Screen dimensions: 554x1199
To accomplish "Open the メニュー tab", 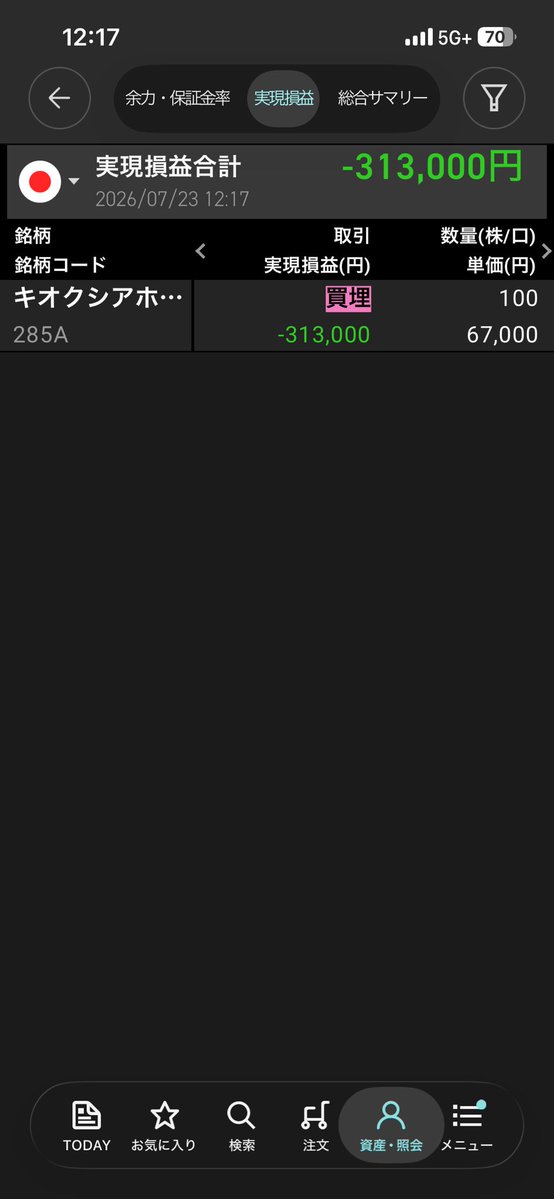I will (467, 1126).
